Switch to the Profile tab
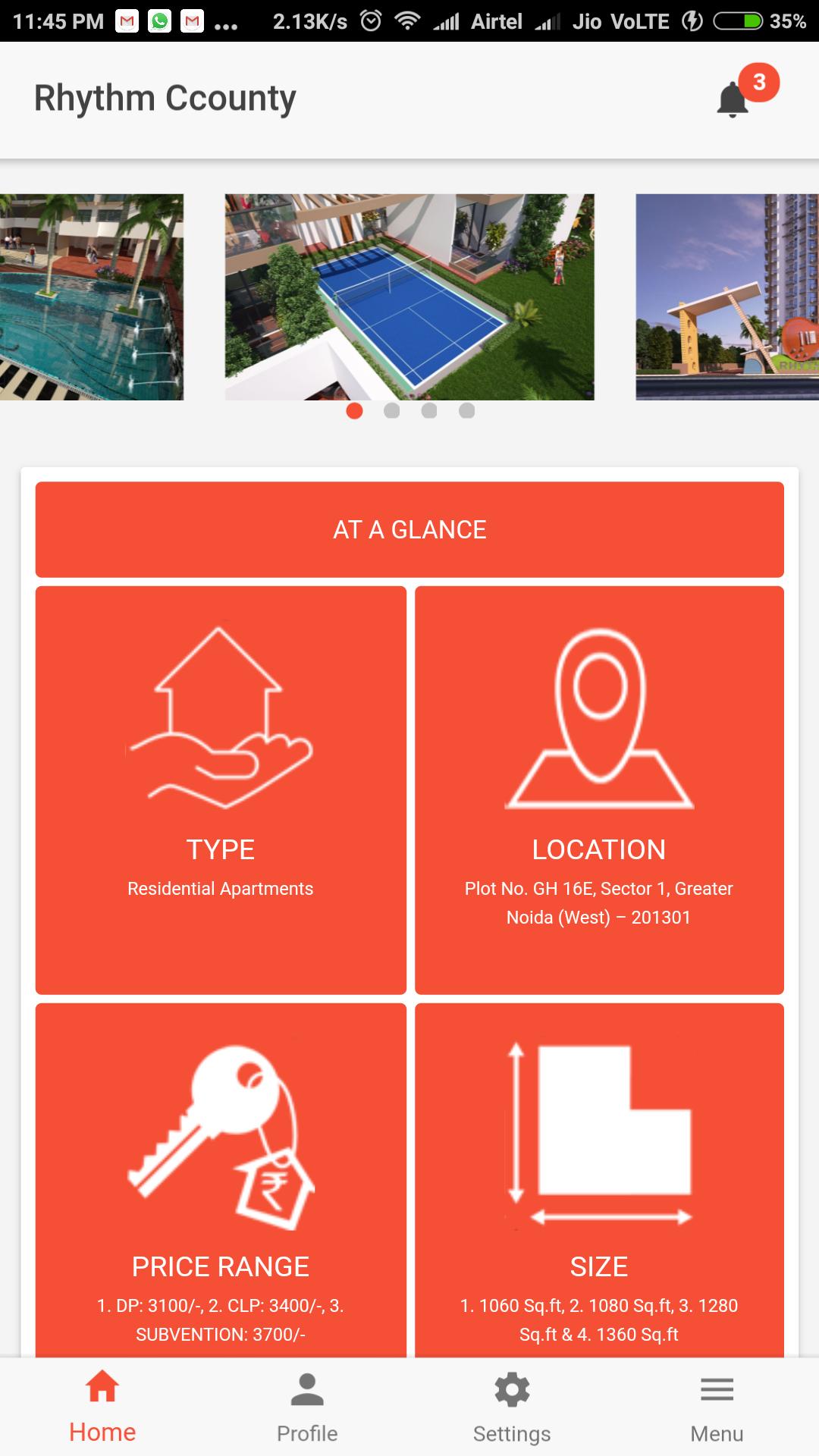819x1456 pixels. click(307, 1407)
